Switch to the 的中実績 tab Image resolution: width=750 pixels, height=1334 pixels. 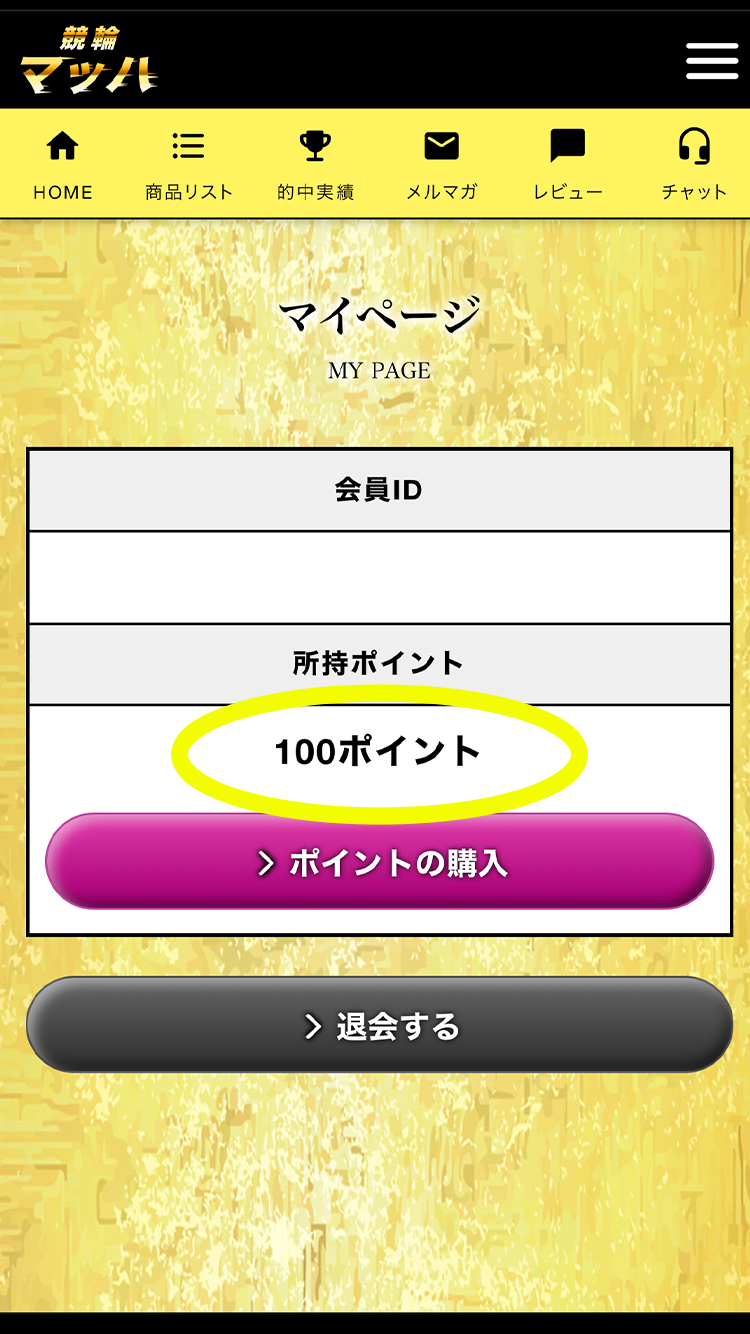pos(315,165)
